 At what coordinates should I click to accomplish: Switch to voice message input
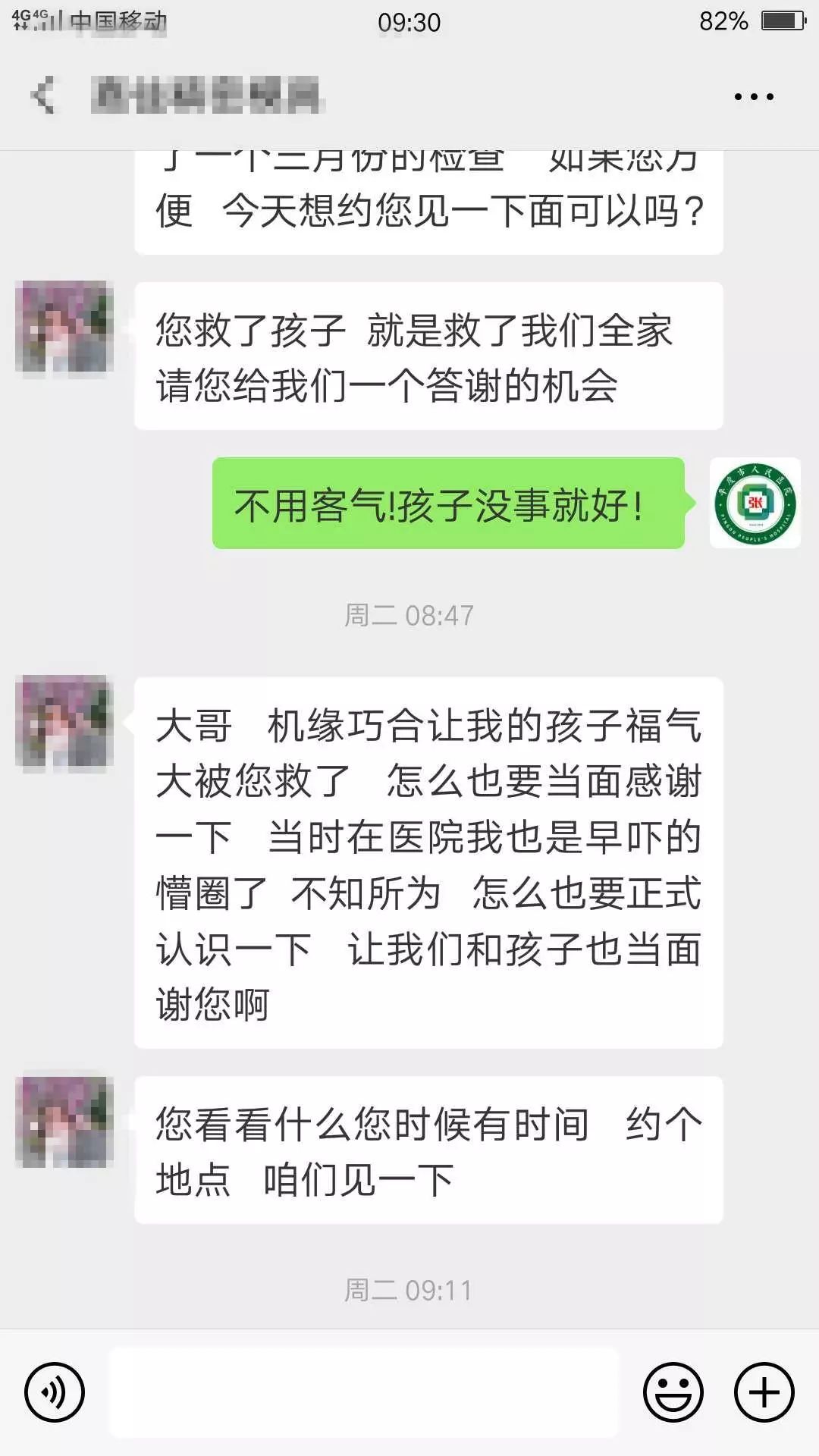click(55, 1392)
